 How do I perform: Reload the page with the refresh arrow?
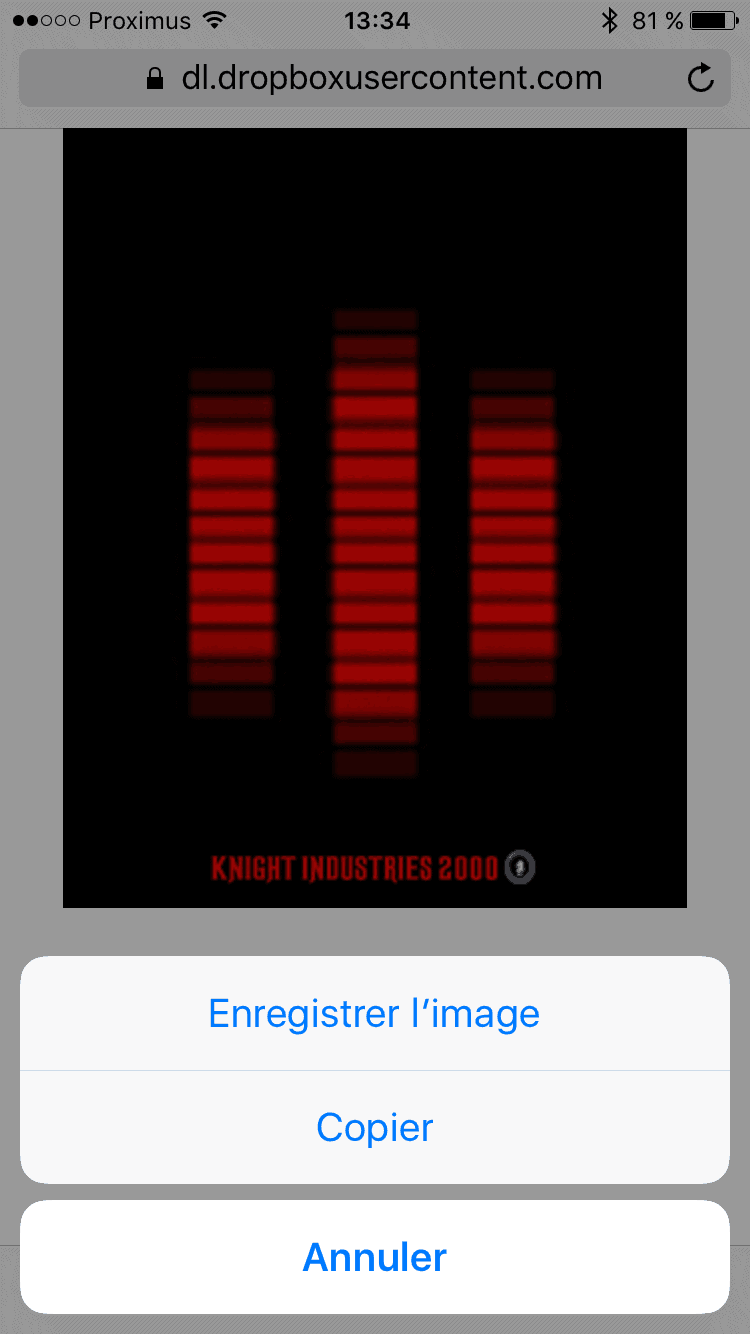point(702,78)
